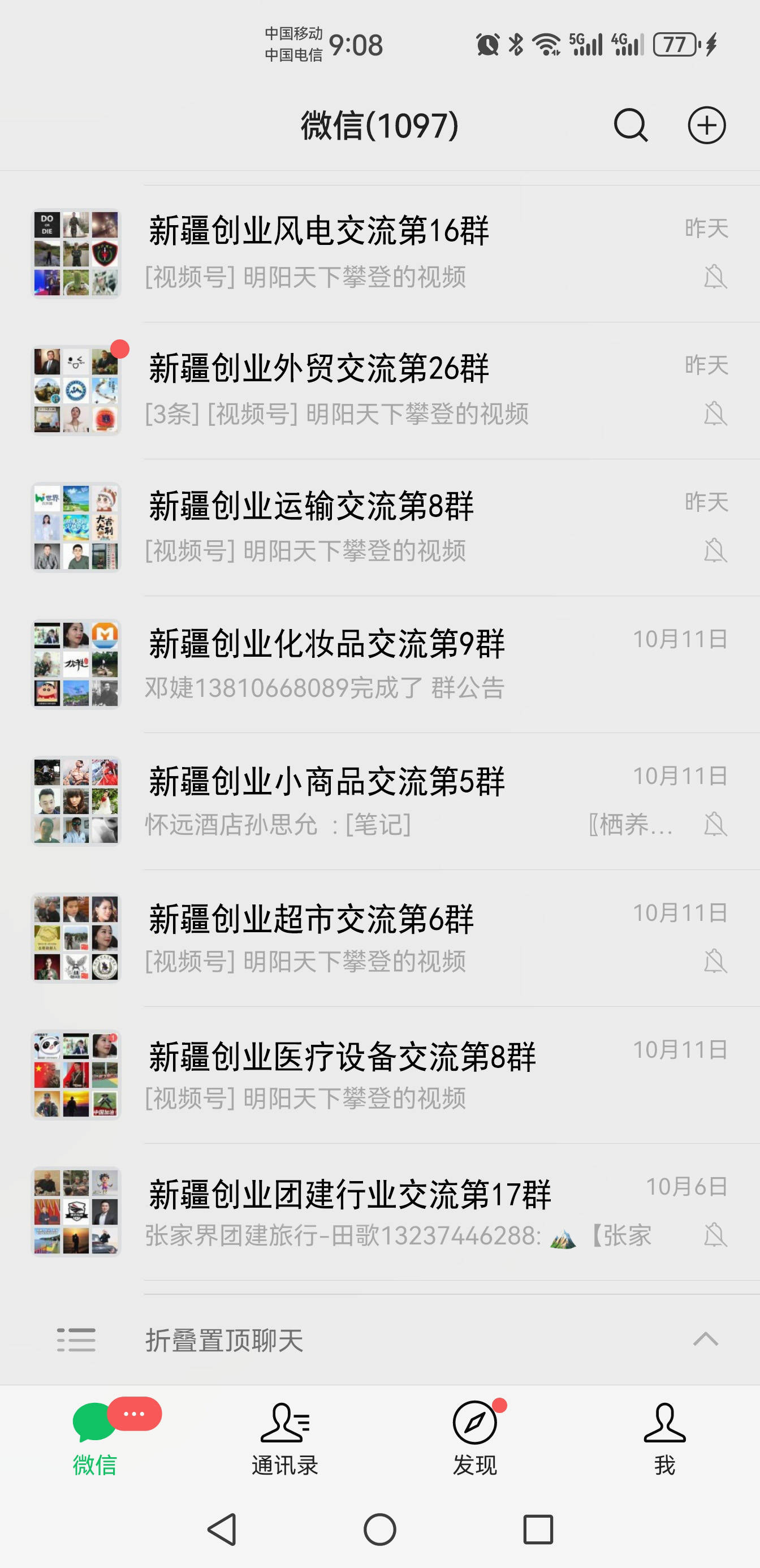Tap the plus icon to add

click(706, 126)
